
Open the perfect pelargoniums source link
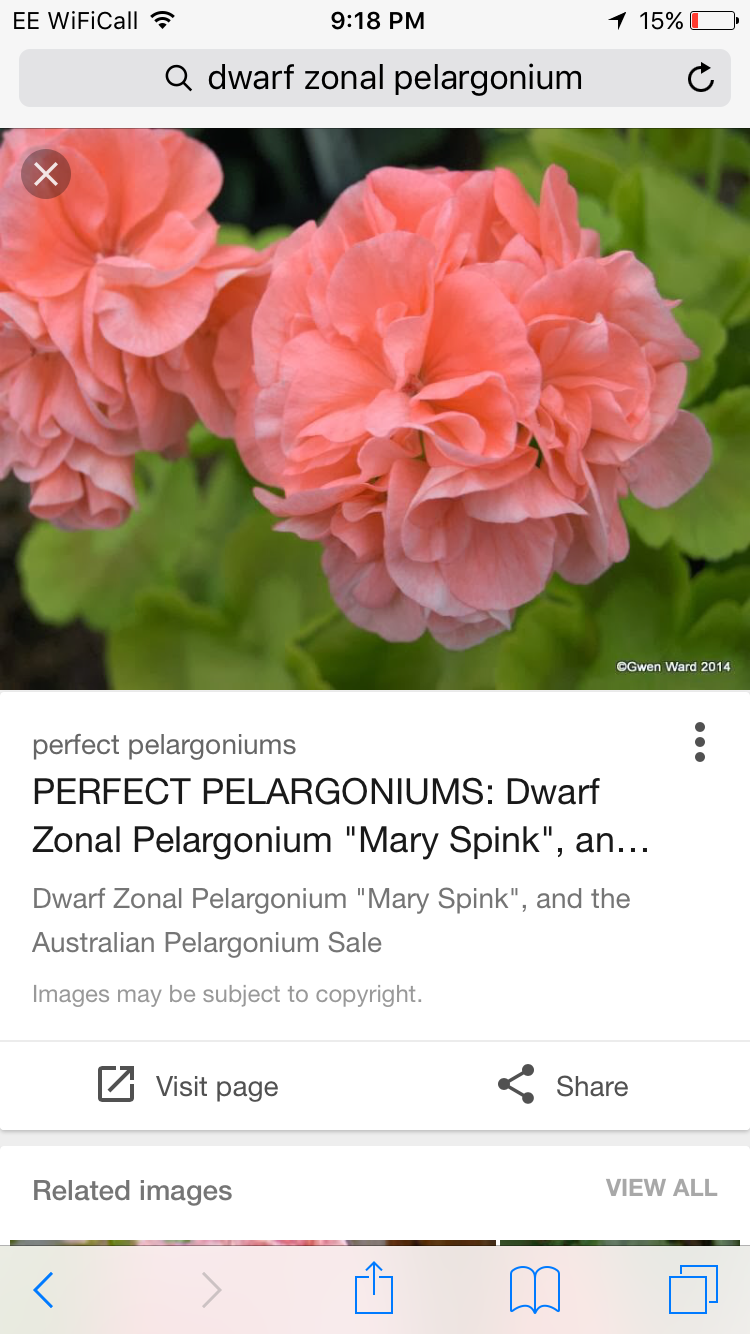click(165, 744)
